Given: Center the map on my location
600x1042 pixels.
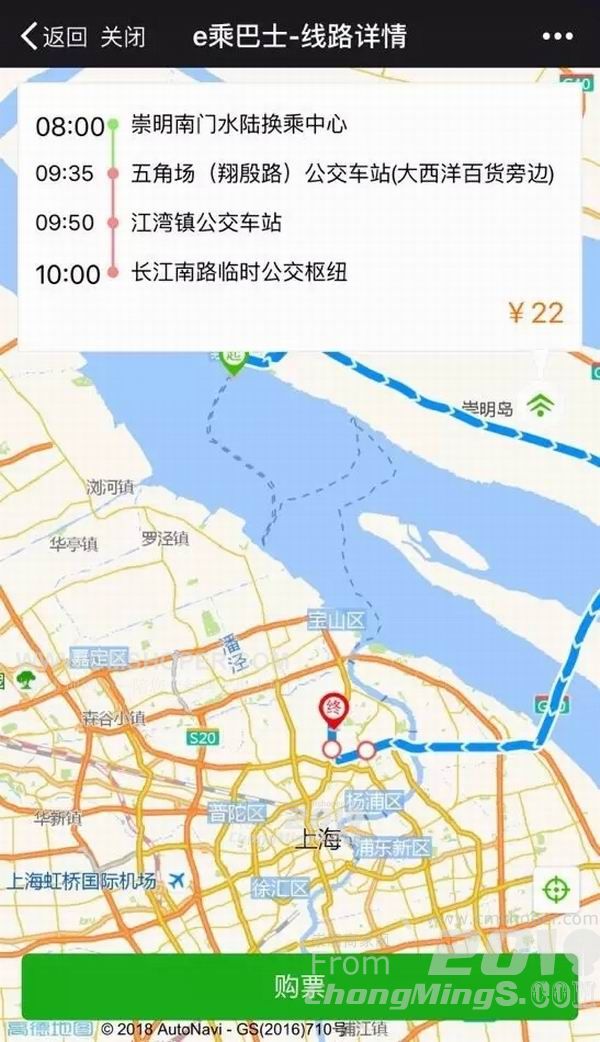Looking at the screenshot, I should click(x=556, y=889).
